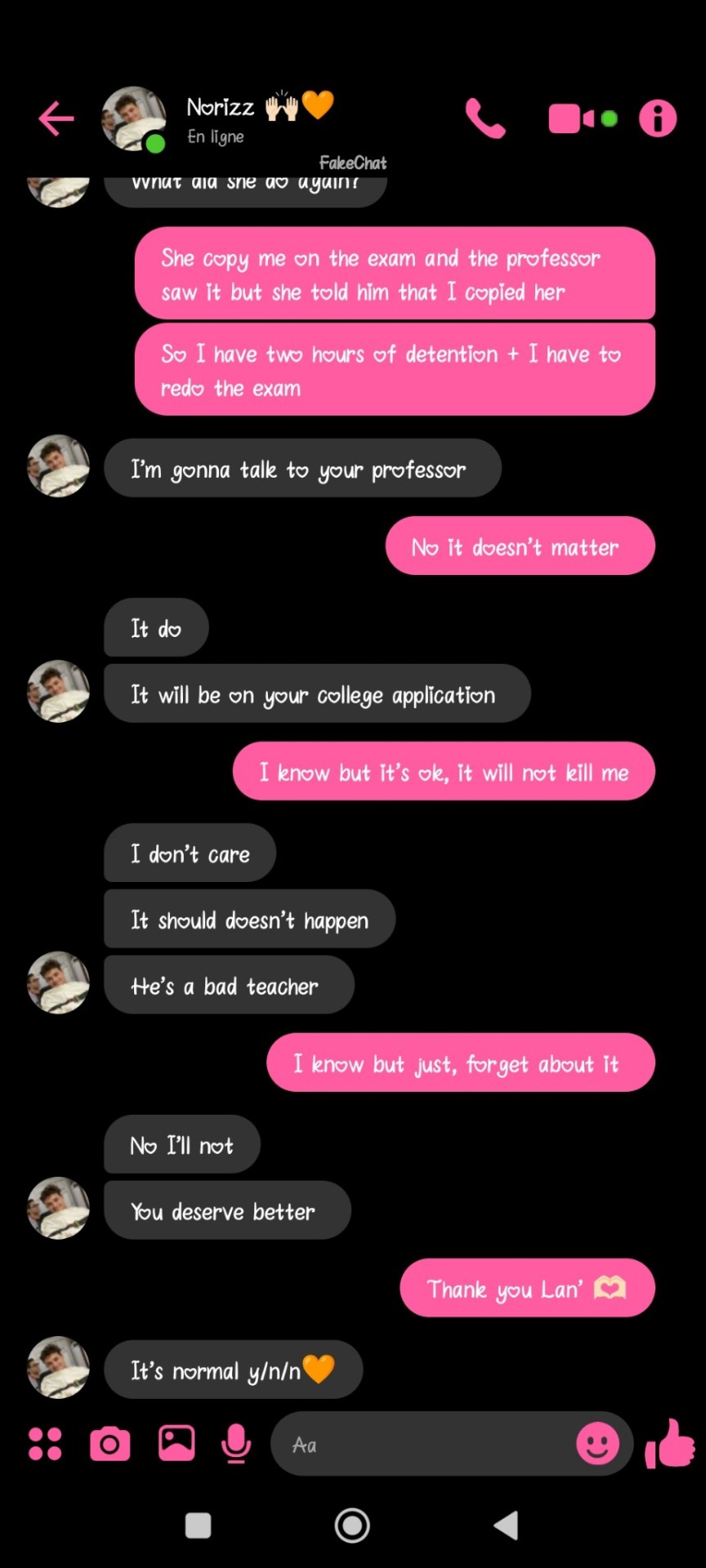The width and height of the screenshot is (706, 1568).
Task: Start a voice call with Norizz
Action: [485, 118]
